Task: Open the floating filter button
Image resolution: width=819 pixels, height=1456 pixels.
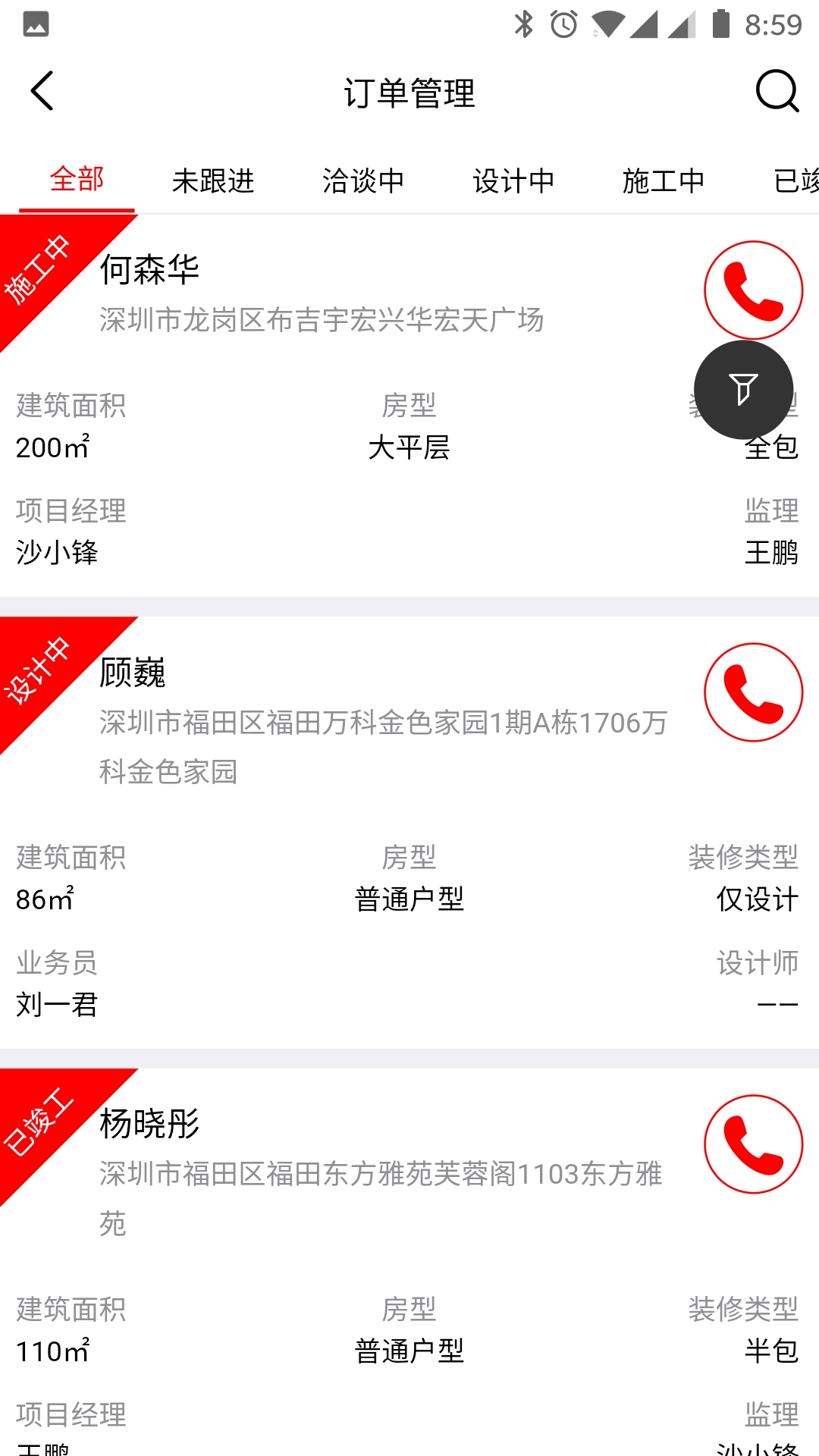Action: (743, 390)
